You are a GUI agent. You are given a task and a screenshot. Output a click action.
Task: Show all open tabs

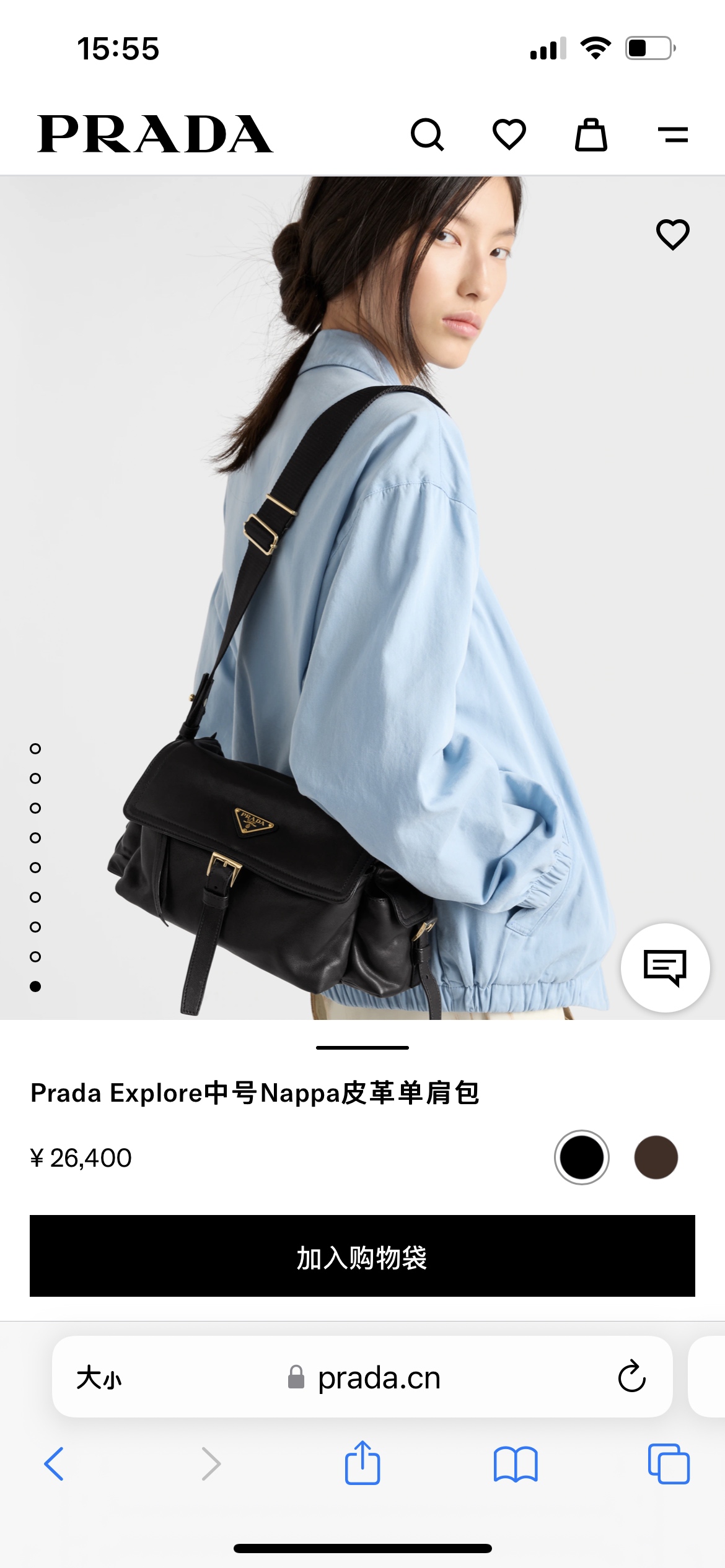[x=669, y=1464]
